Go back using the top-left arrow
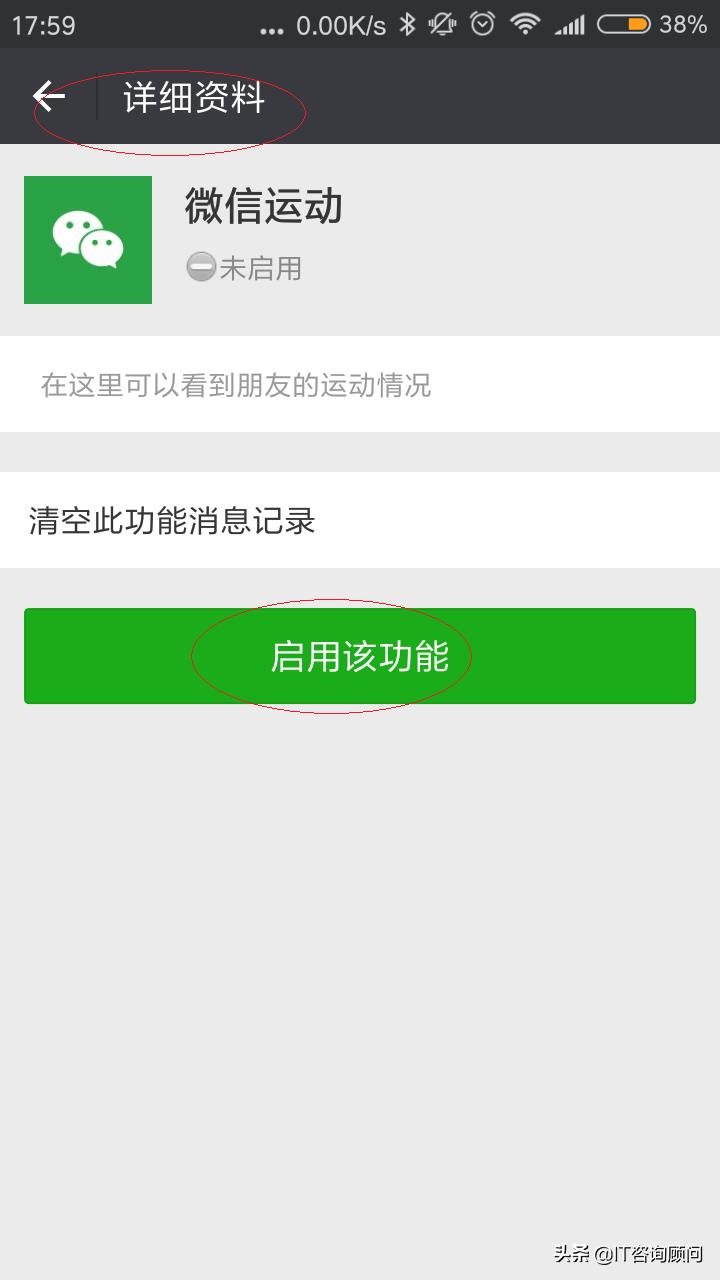The width and height of the screenshot is (720, 1280). (x=49, y=96)
